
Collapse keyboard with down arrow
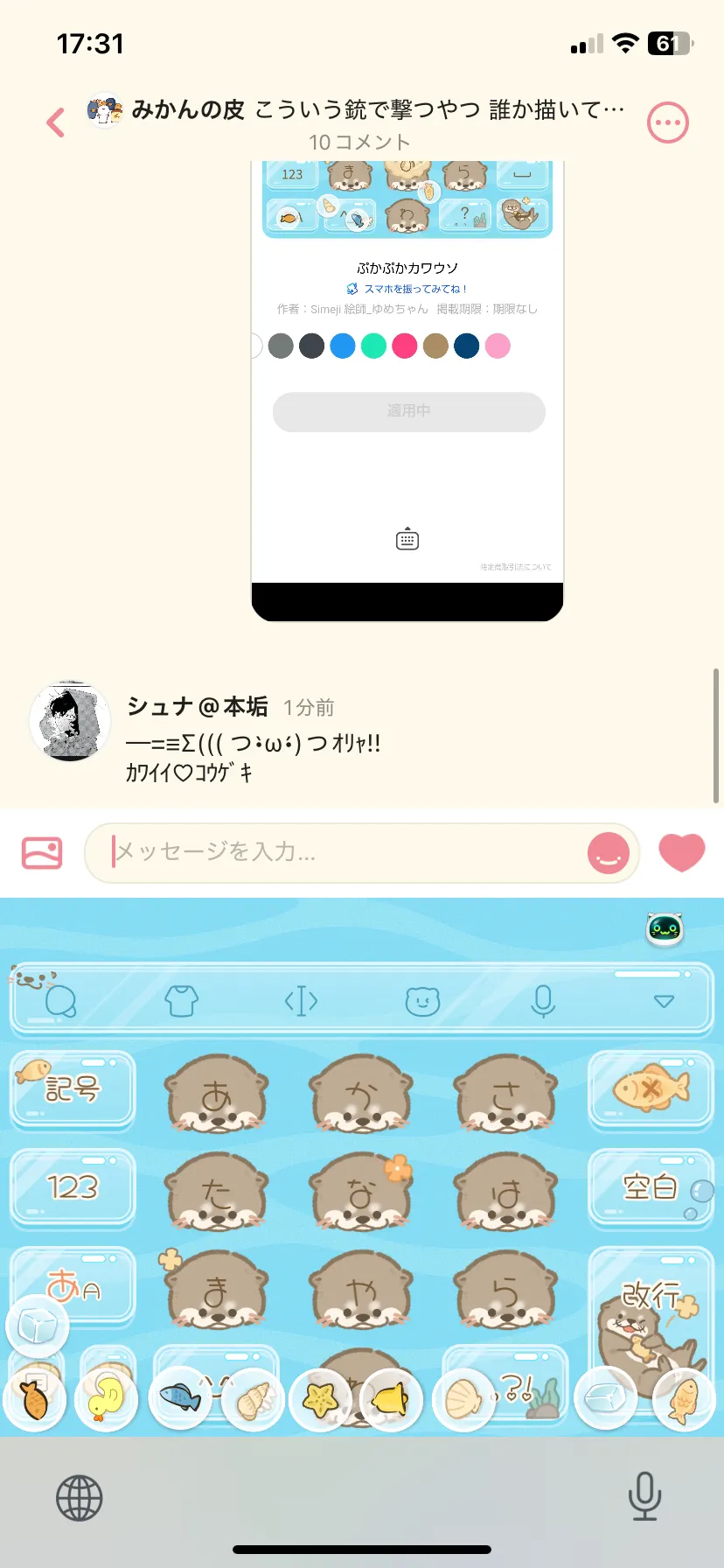(664, 1001)
